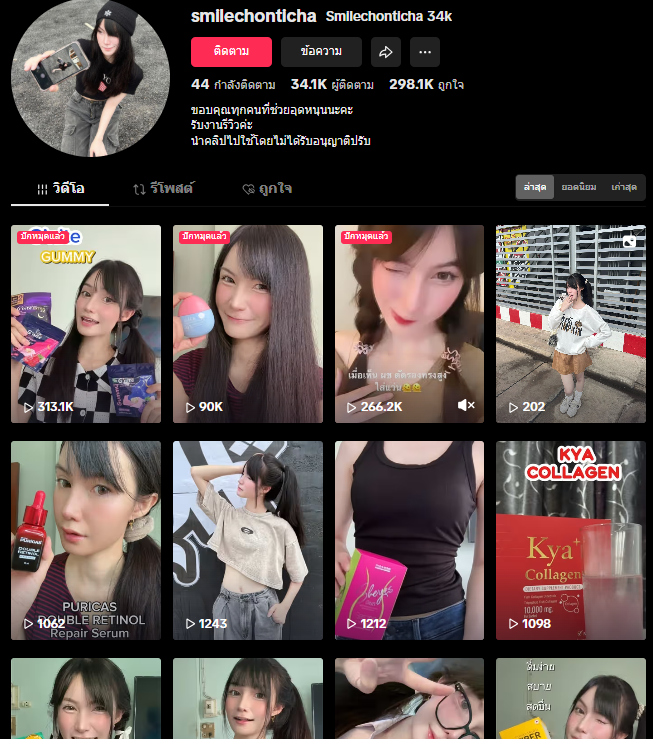Sort videos by ยอดนิยม popular
The image size is (653, 739).
pos(579,187)
